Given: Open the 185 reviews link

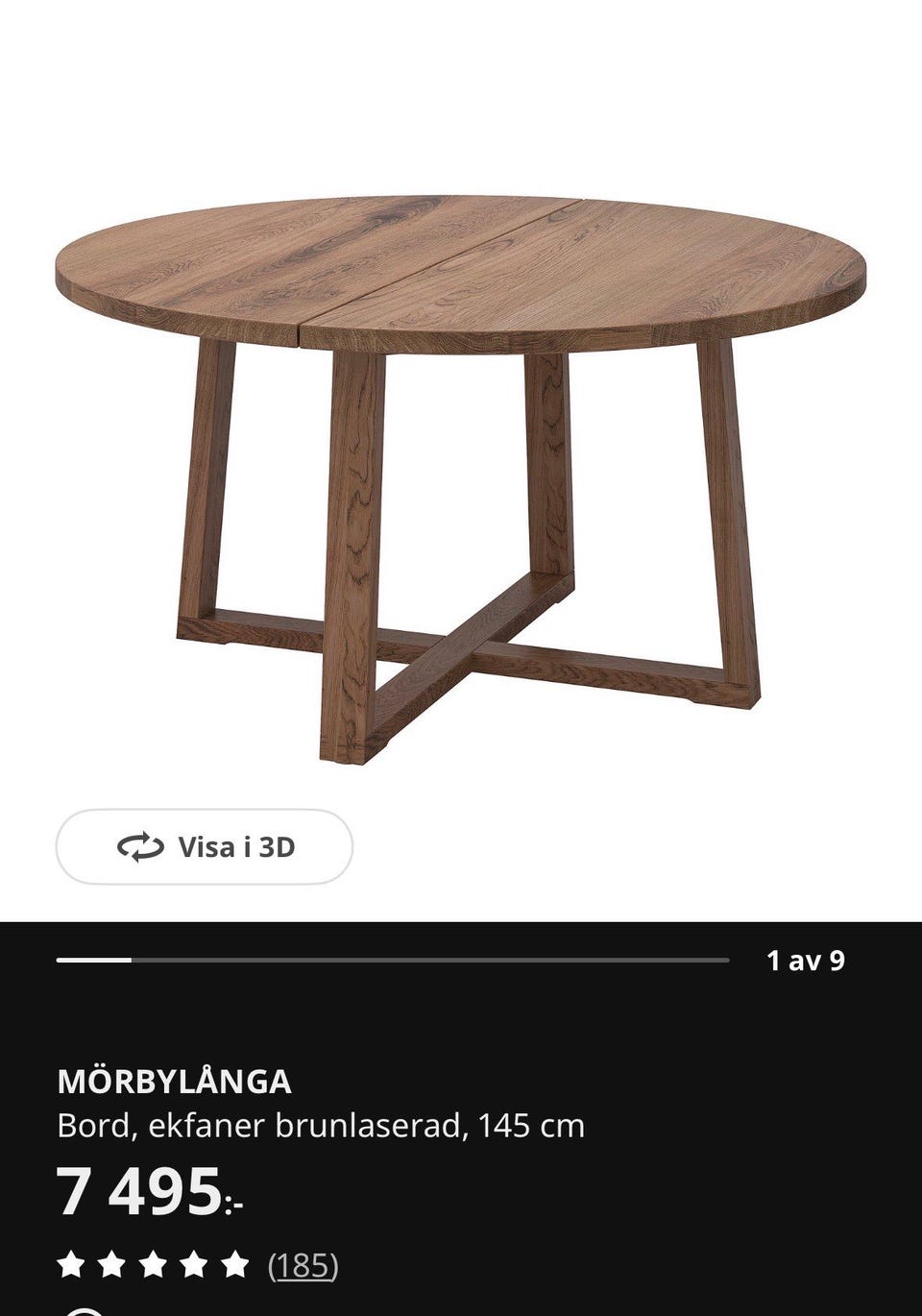Looking at the screenshot, I should click(303, 1265).
